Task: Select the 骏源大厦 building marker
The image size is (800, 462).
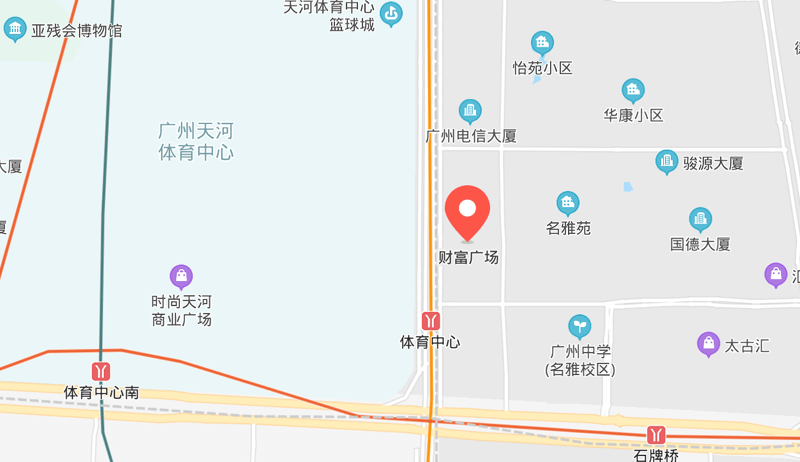Action: tap(667, 161)
